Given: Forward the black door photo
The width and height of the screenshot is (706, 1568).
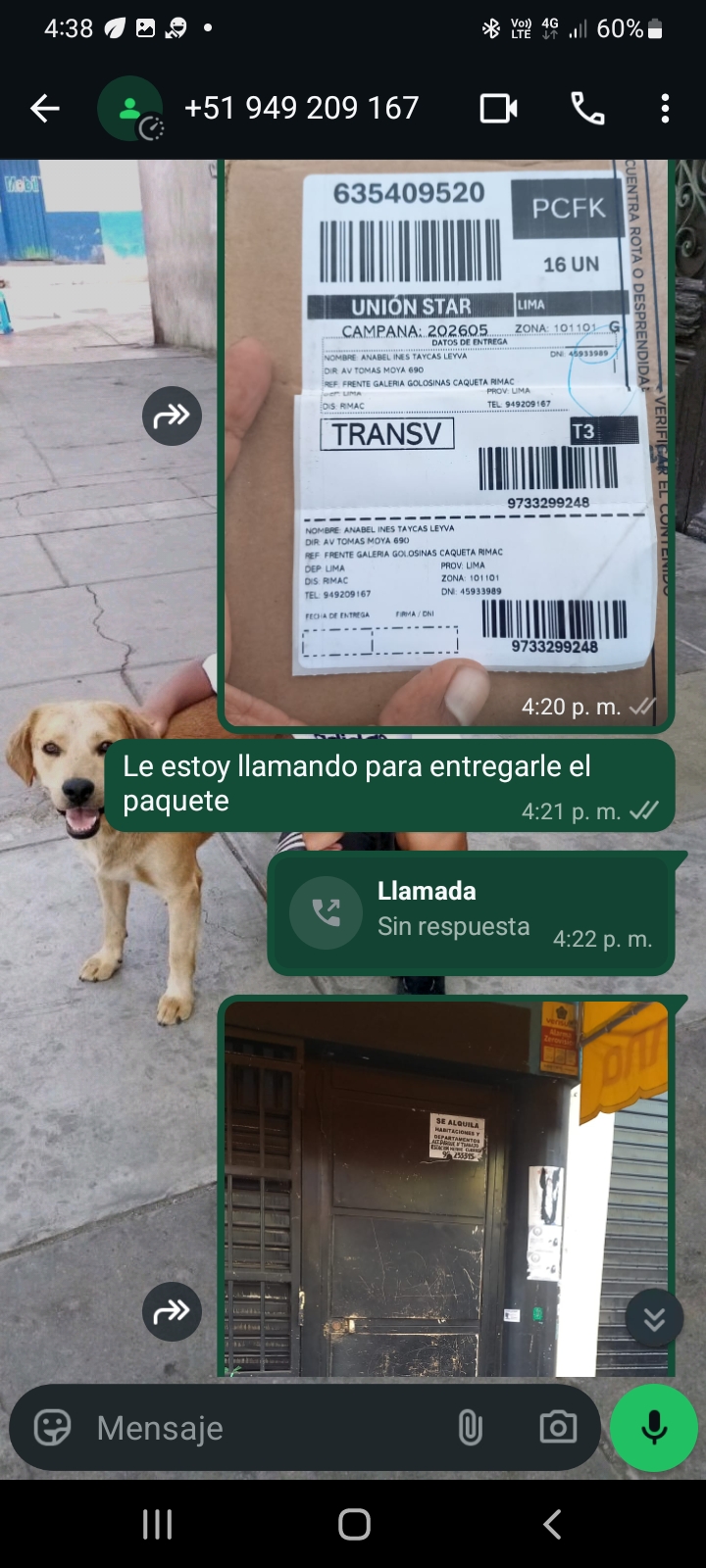Looking at the screenshot, I should [x=172, y=1311].
